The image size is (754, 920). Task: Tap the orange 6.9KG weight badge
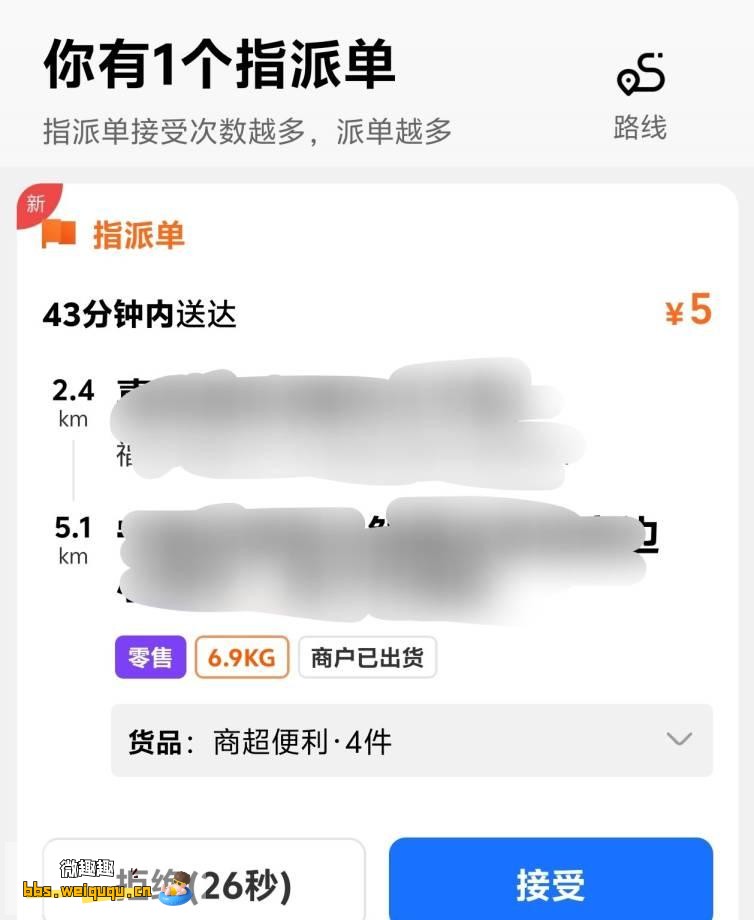pyautogui.click(x=240, y=658)
